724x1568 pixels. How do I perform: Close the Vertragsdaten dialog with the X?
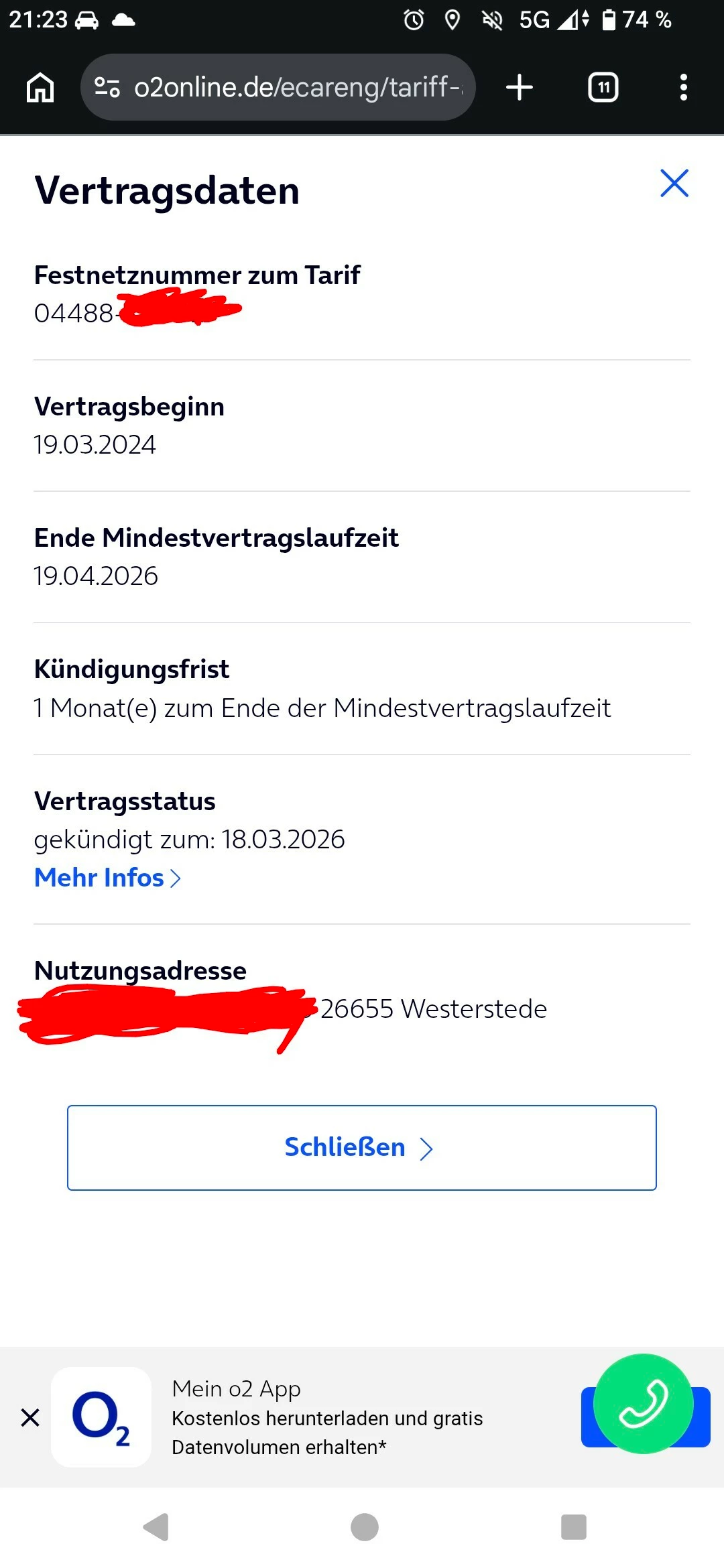(674, 183)
